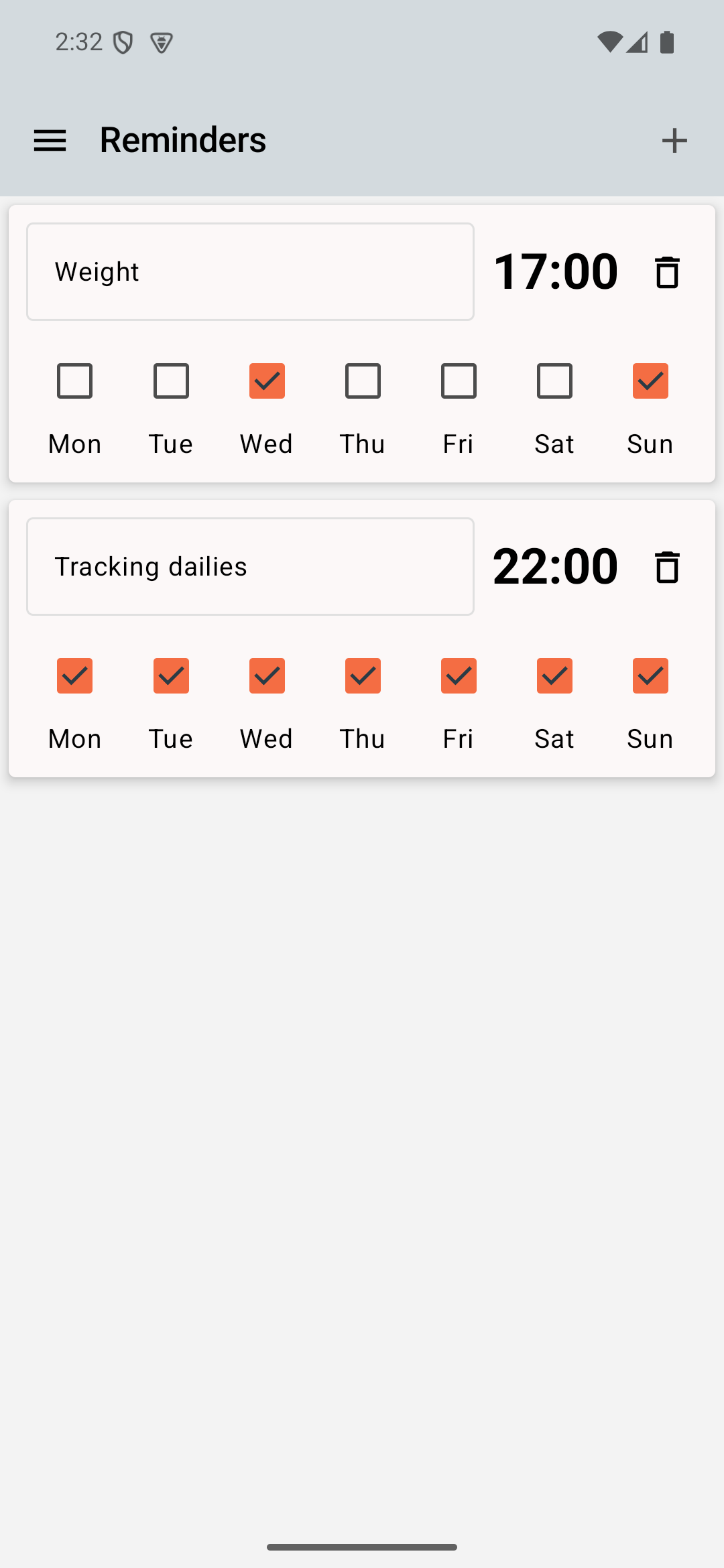This screenshot has width=724, height=1568.
Task: Uncheck Wednesday for the Weight reminder
Action: (x=267, y=381)
